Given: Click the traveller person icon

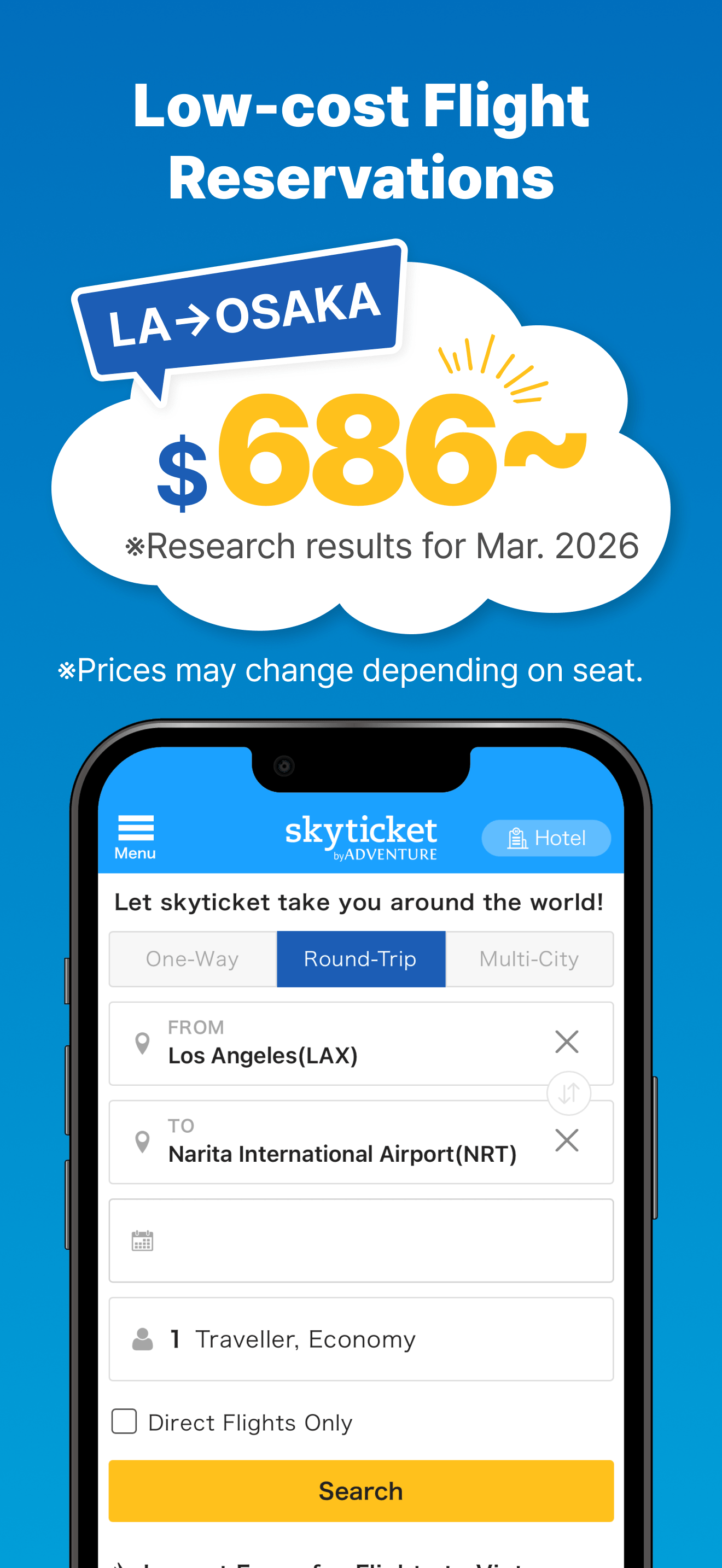Looking at the screenshot, I should tap(142, 1339).
